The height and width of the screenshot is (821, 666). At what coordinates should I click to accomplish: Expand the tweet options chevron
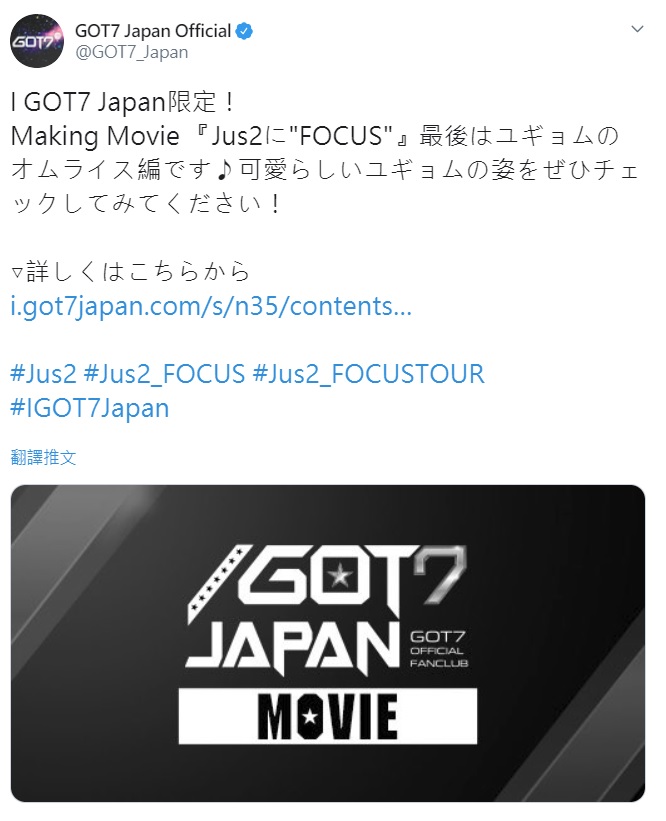(x=637, y=31)
